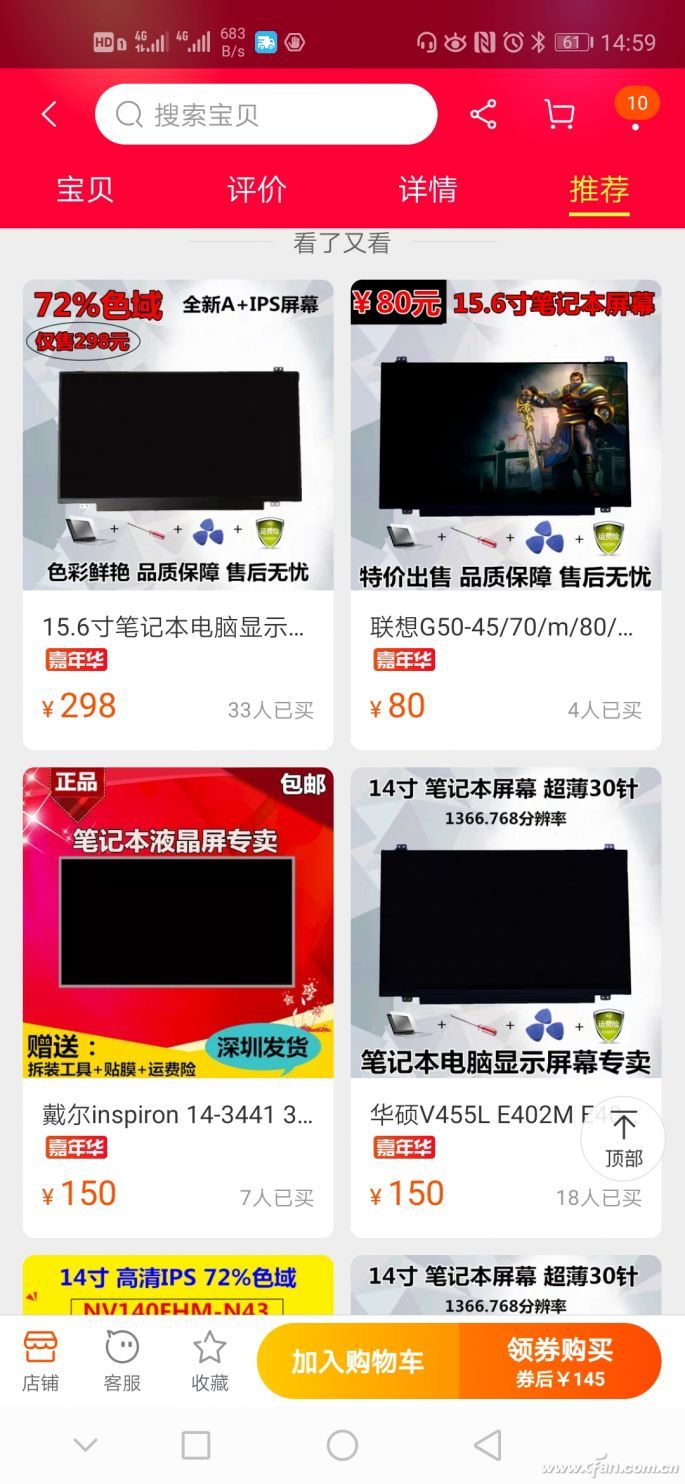Open the shopping cart
Screen dimensions: 685x1484
[559, 115]
